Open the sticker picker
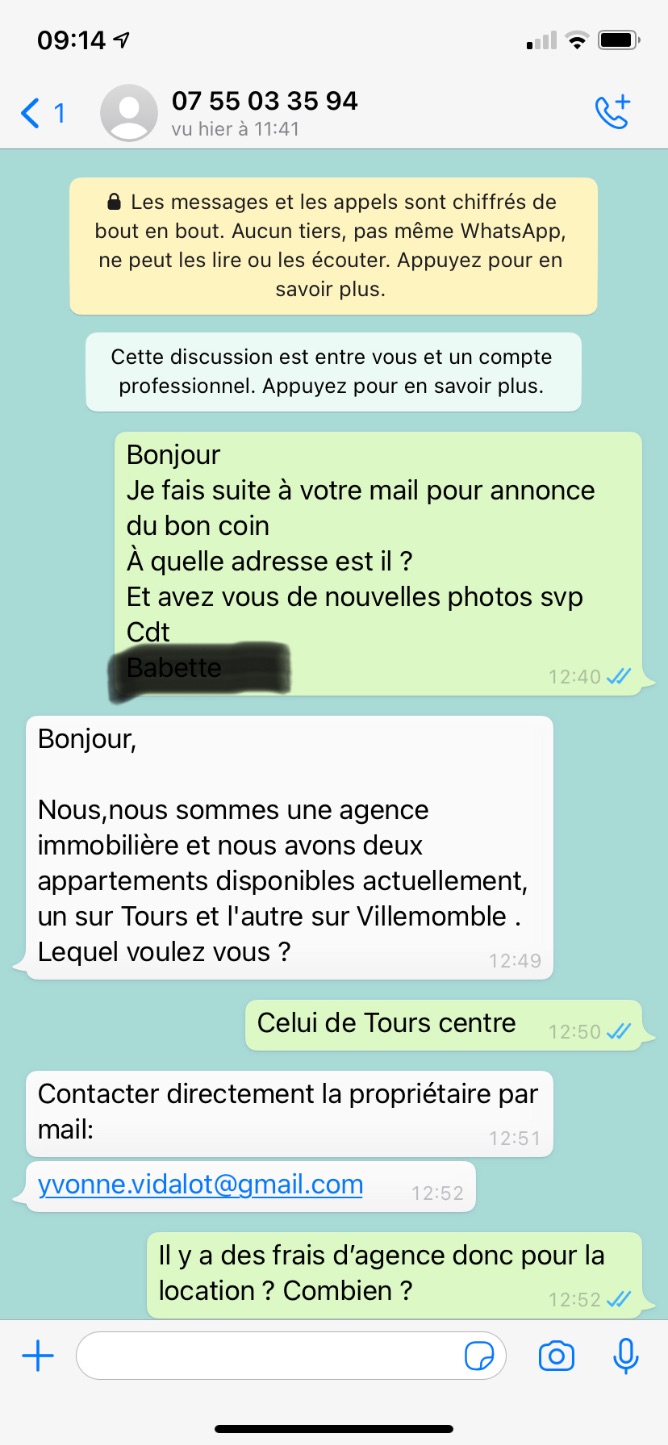This screenshot has height=1445, width=668. click(480, 1356)
